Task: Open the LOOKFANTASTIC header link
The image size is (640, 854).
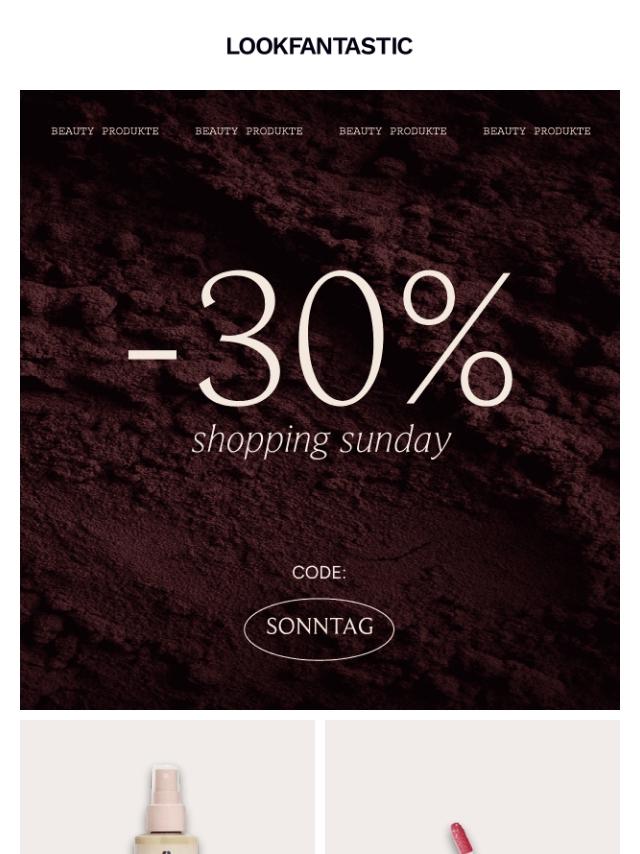Action: tap(319, 46)
